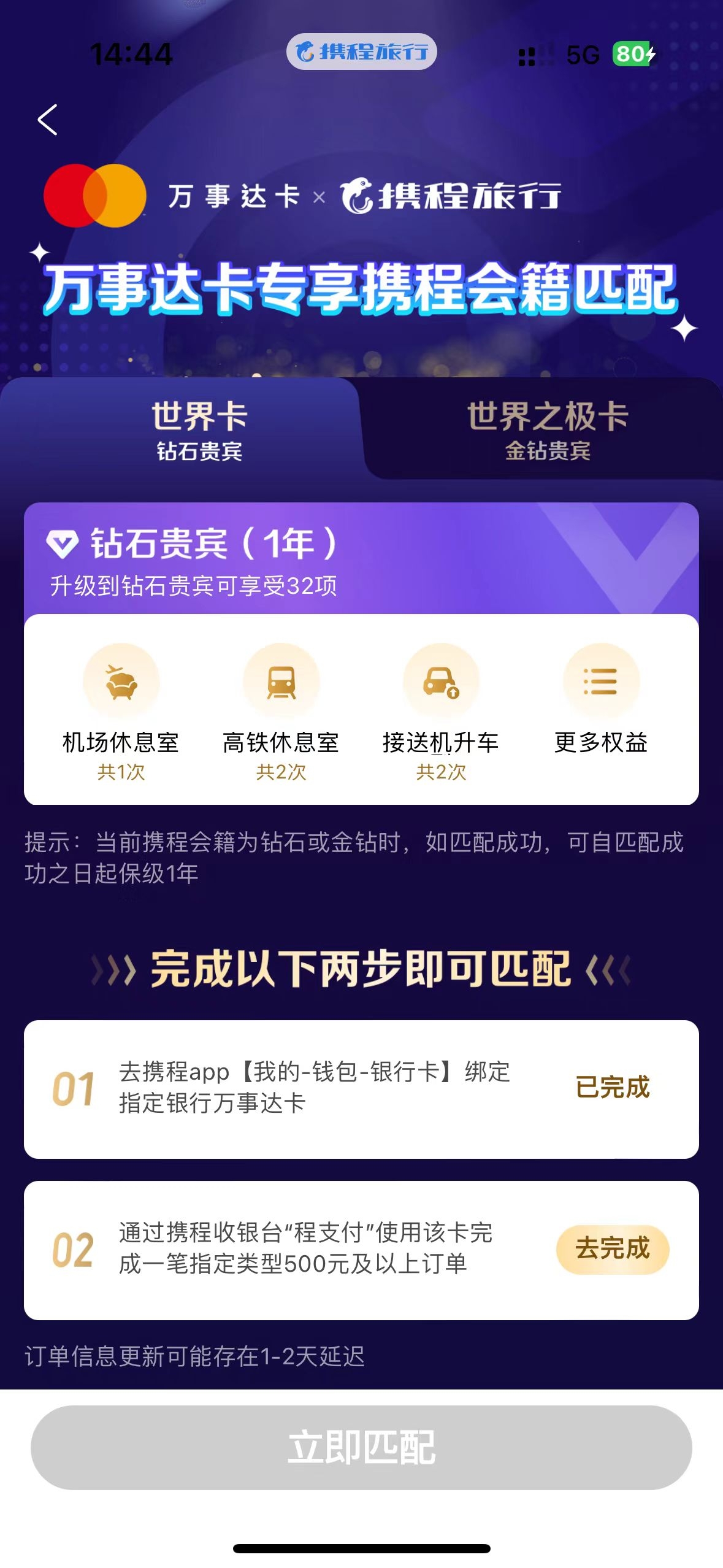Return to 携程旅行 via status bar pill
The height and width of the screenshot is (1568, 723).
(x=361, y=52)
